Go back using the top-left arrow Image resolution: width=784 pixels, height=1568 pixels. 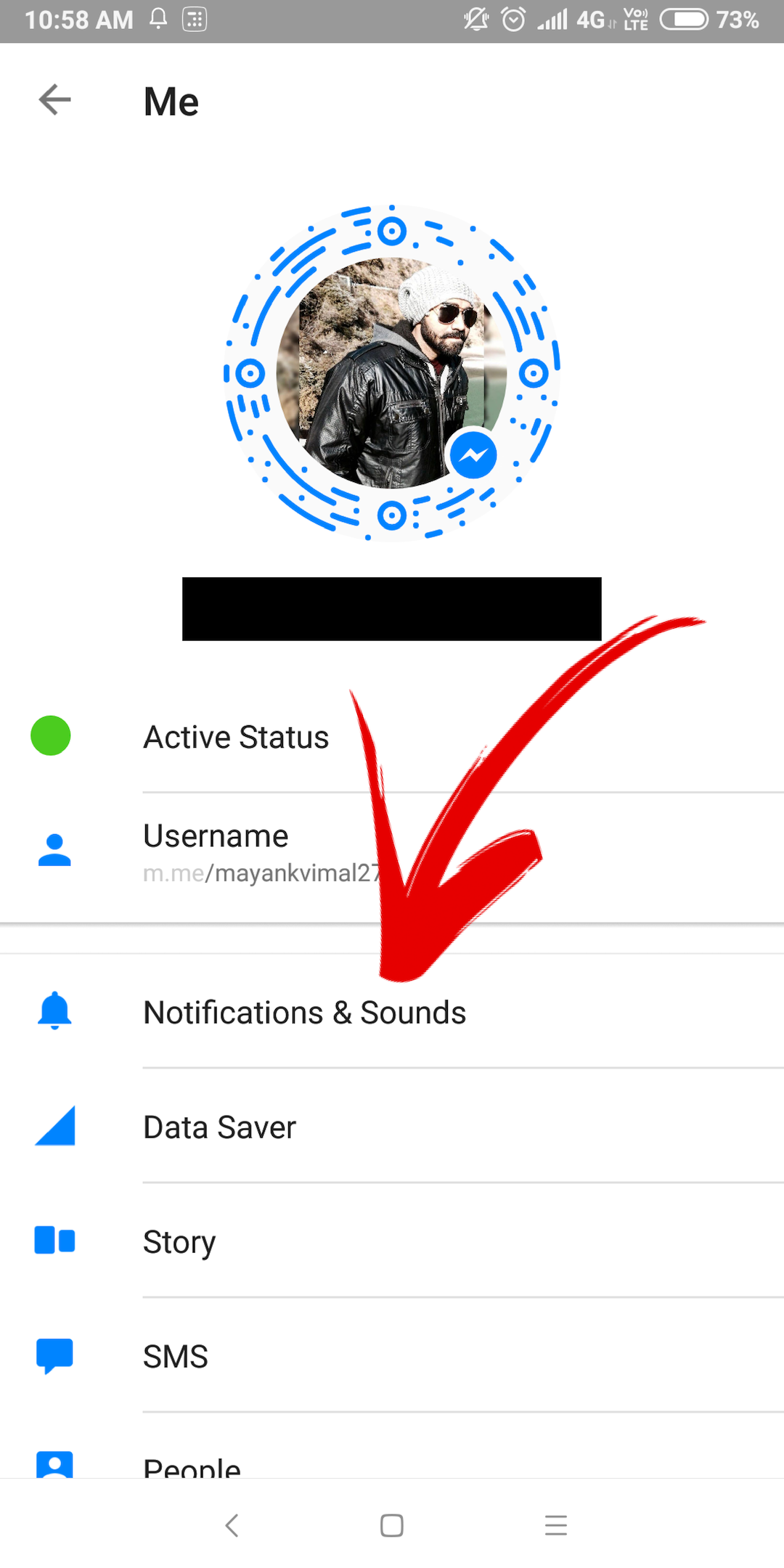(x=55, y=100)
